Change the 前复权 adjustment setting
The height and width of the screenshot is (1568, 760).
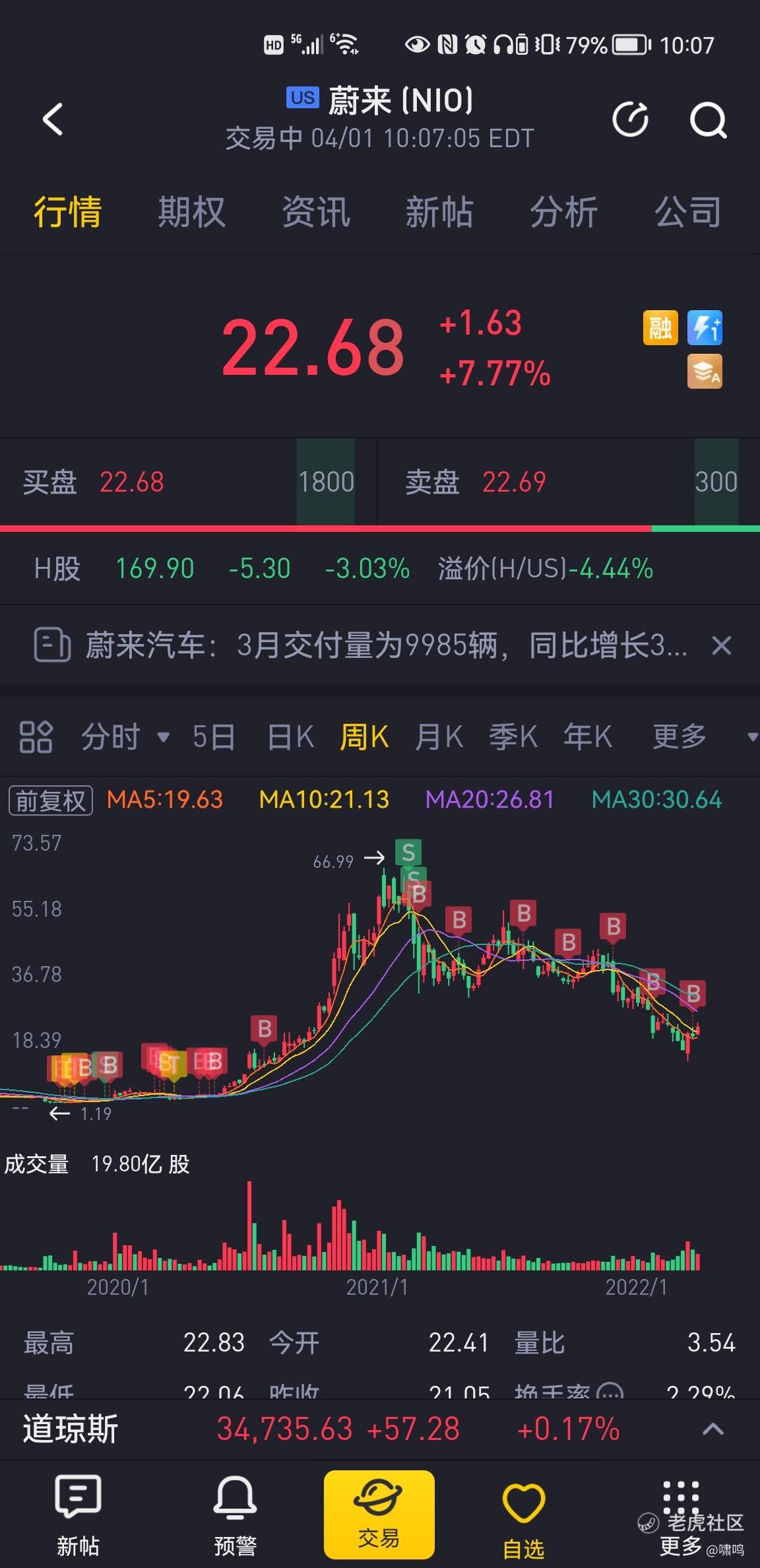[51, 800]
